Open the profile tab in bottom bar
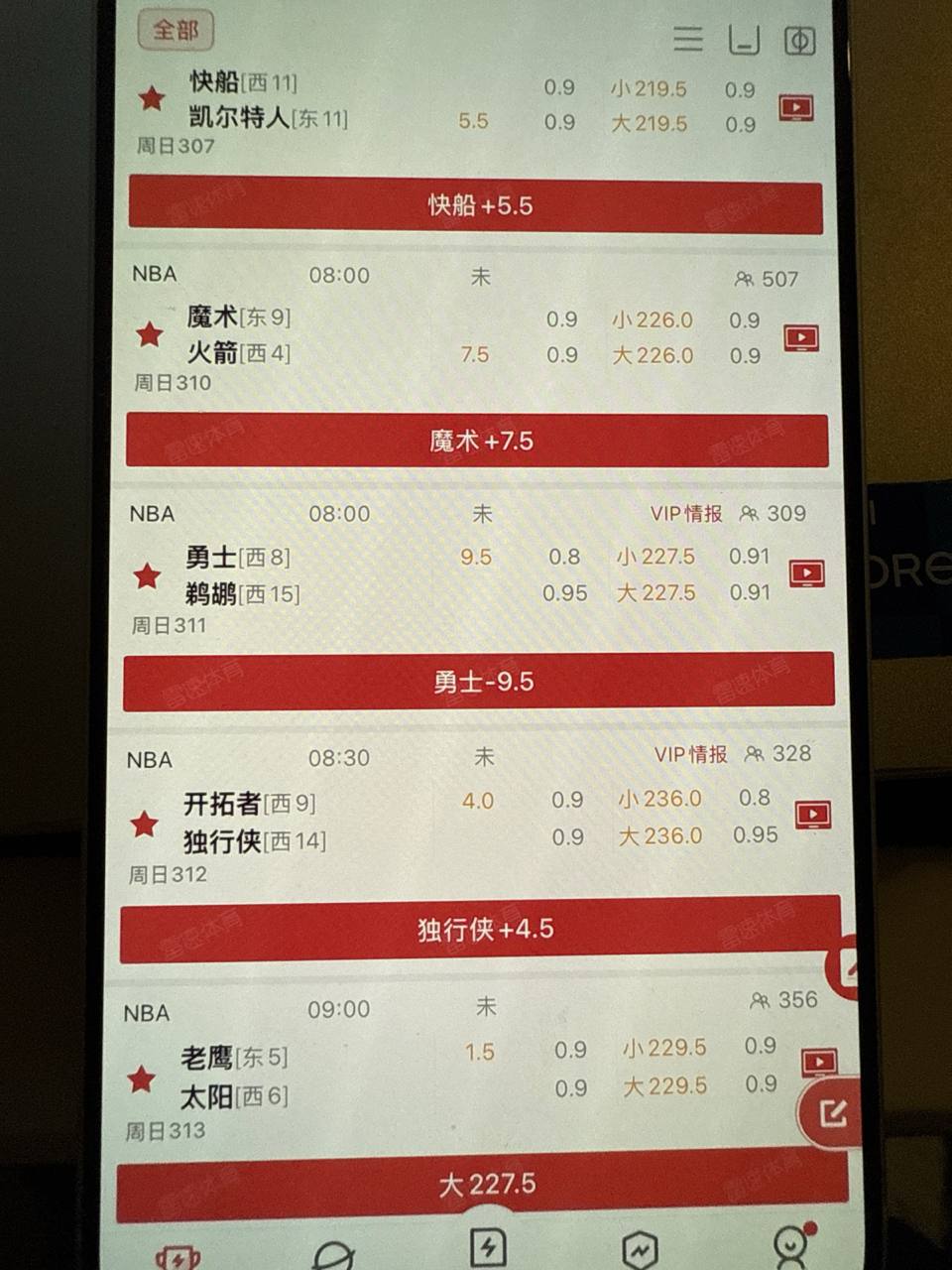This screenshot has width=952, height=1270. click(790, 1247)
